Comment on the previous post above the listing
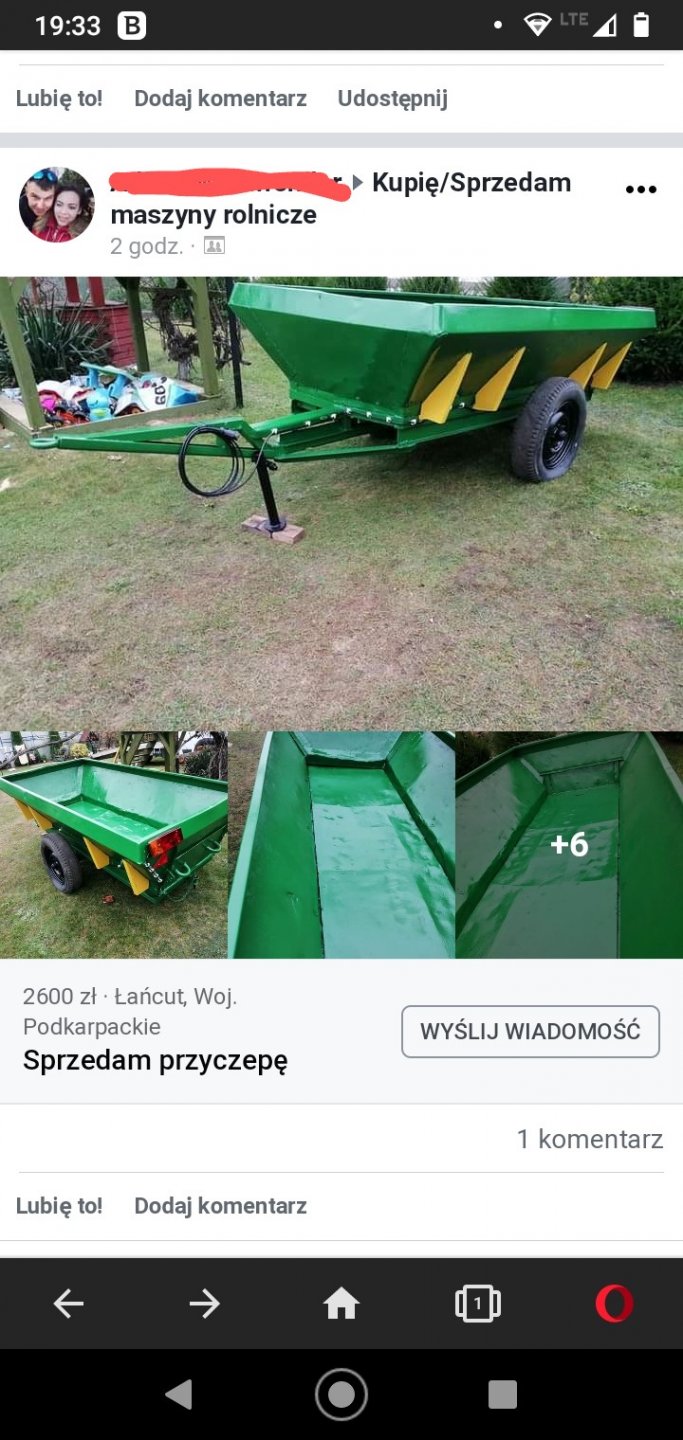 point(220,98)
